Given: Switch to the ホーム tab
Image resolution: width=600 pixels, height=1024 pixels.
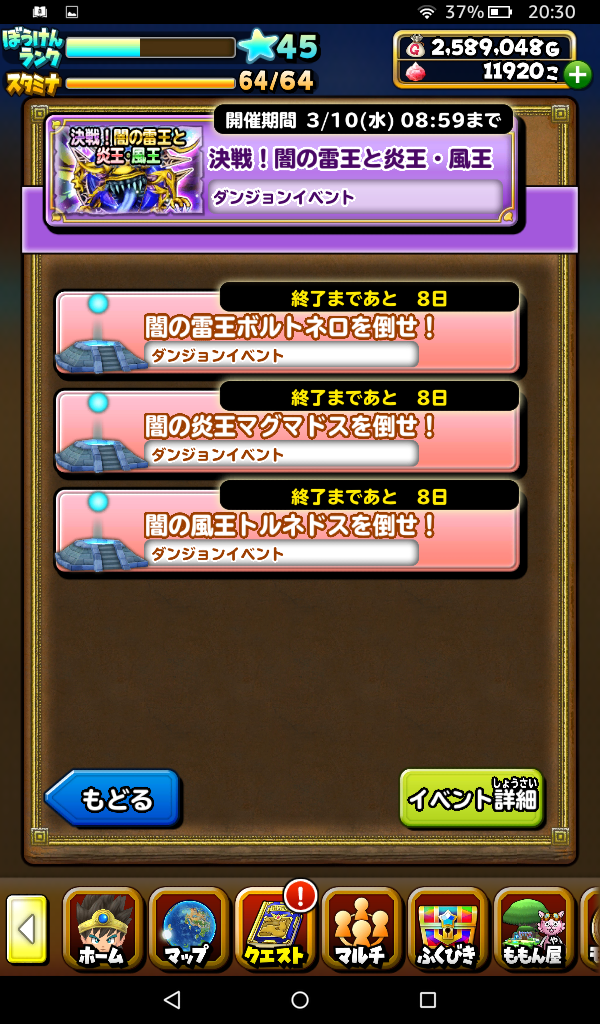Looking at the screenshot, I should tap(103, 929).
